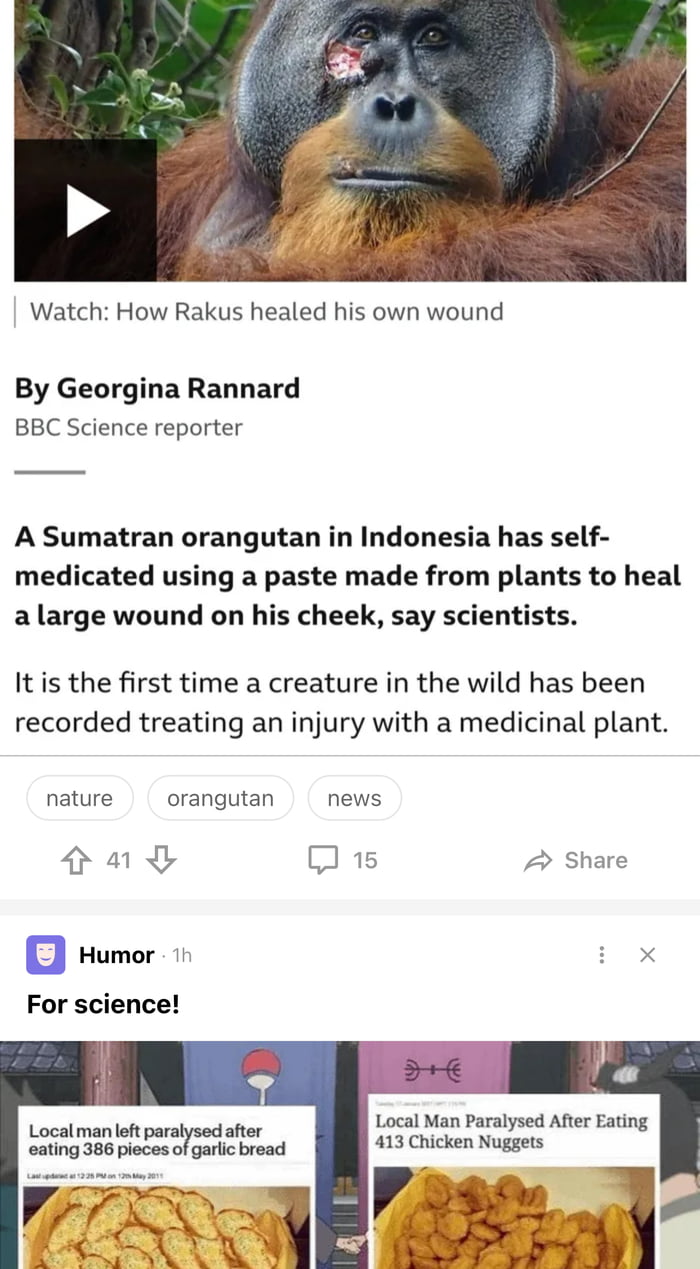Open the orangutan tag

tap(220, 798)
